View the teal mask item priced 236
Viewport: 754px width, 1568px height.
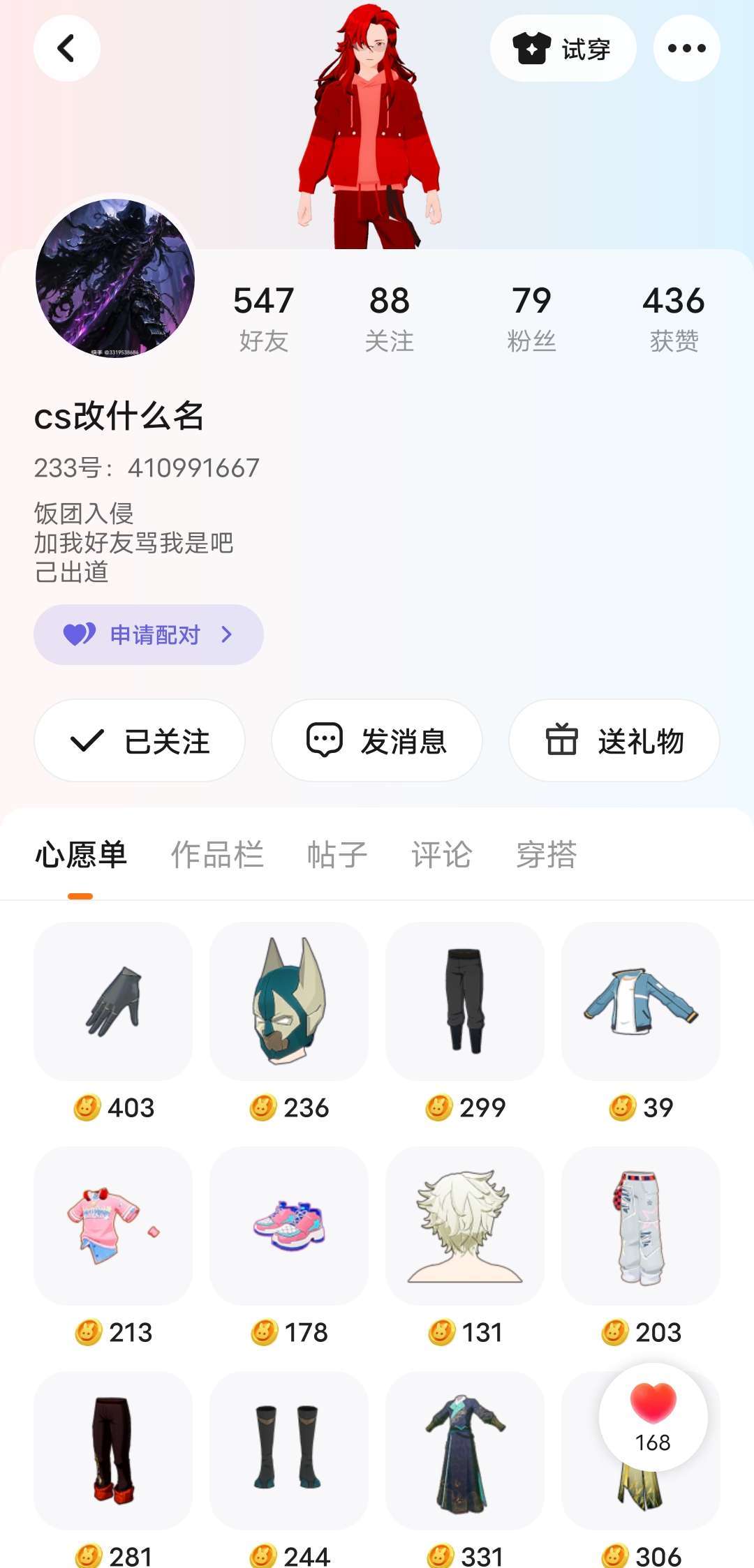(289, 1001)
